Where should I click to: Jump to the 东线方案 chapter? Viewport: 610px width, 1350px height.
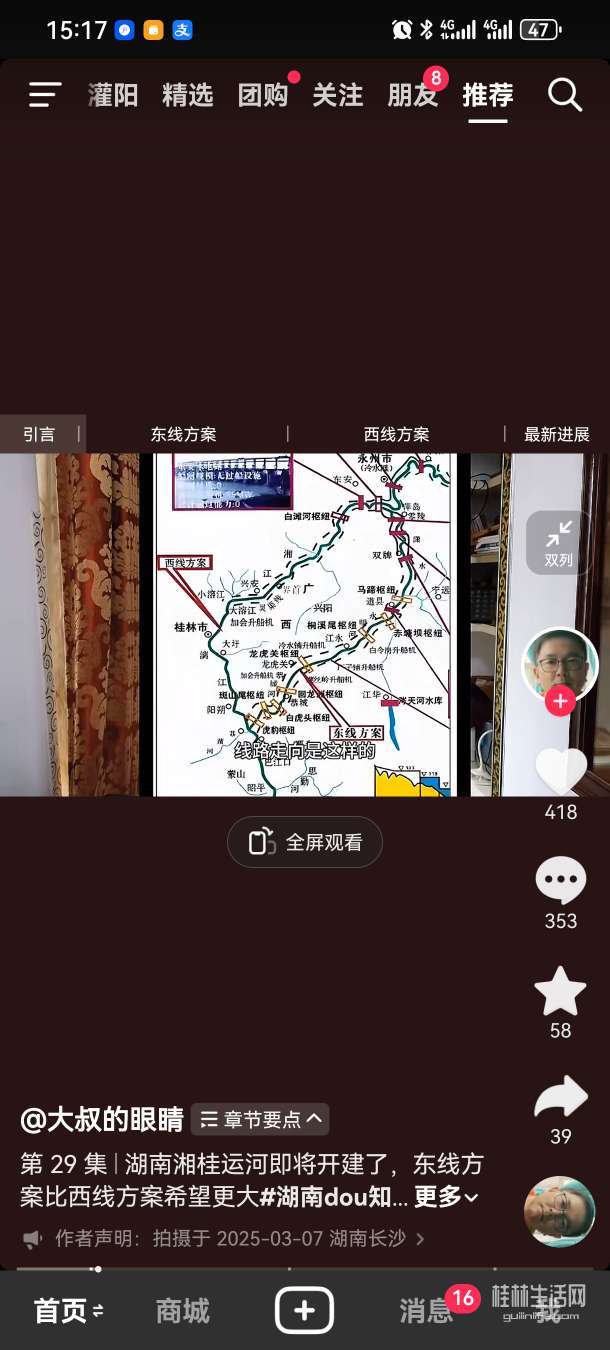click(x=183, y=434)
